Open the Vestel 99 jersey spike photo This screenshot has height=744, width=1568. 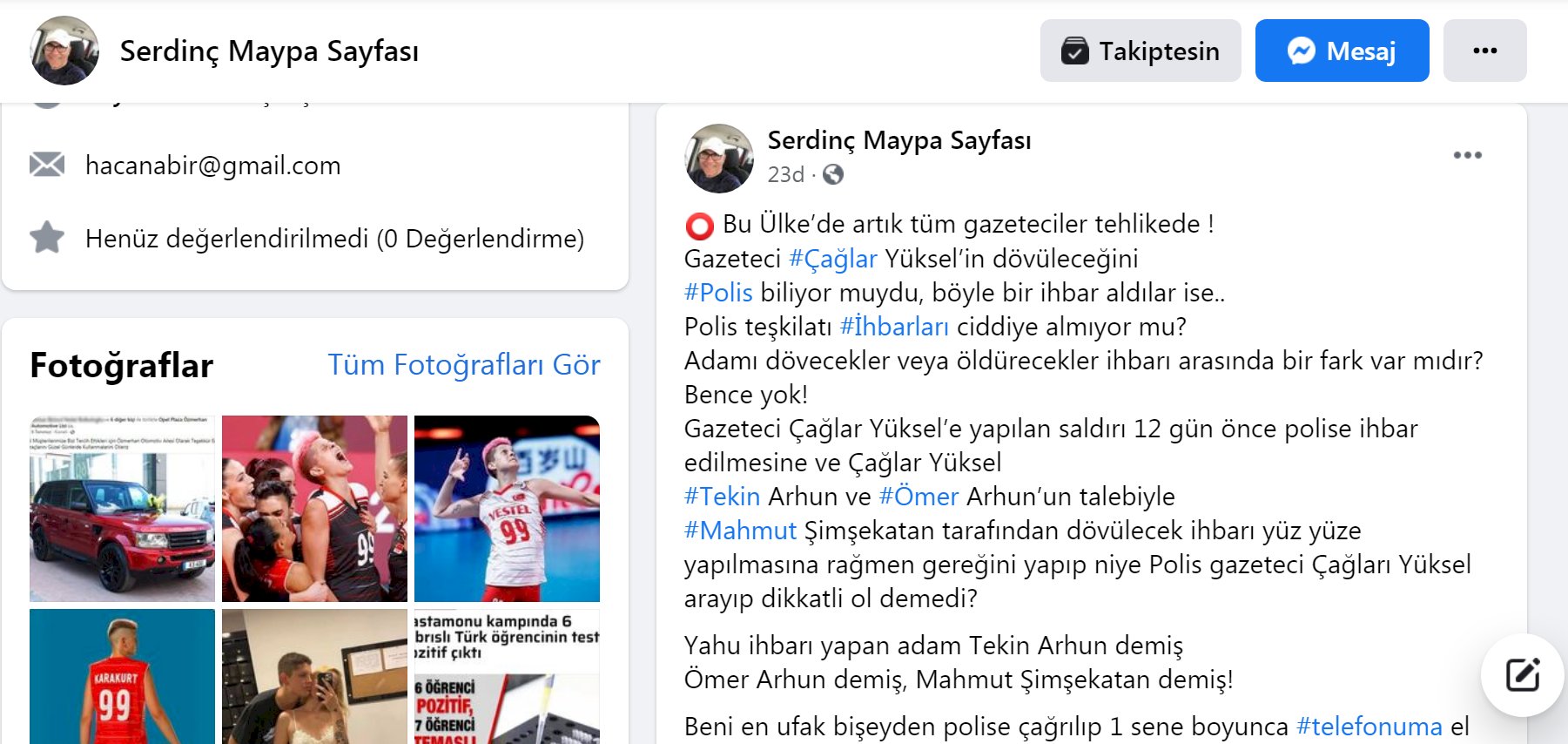click(507, 509)
